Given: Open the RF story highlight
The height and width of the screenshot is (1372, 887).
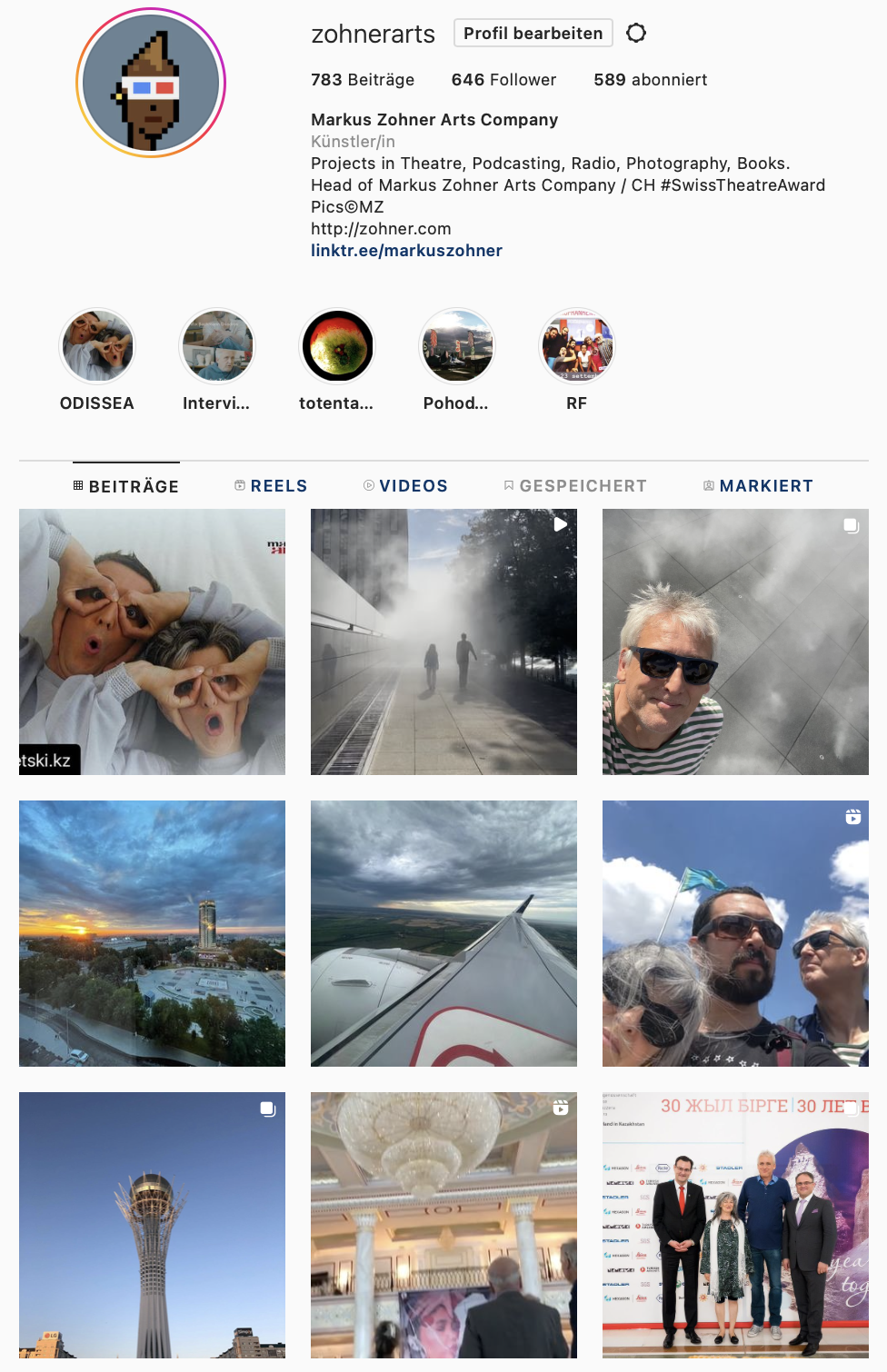Looking at the screenshot, I should point(577,347).
